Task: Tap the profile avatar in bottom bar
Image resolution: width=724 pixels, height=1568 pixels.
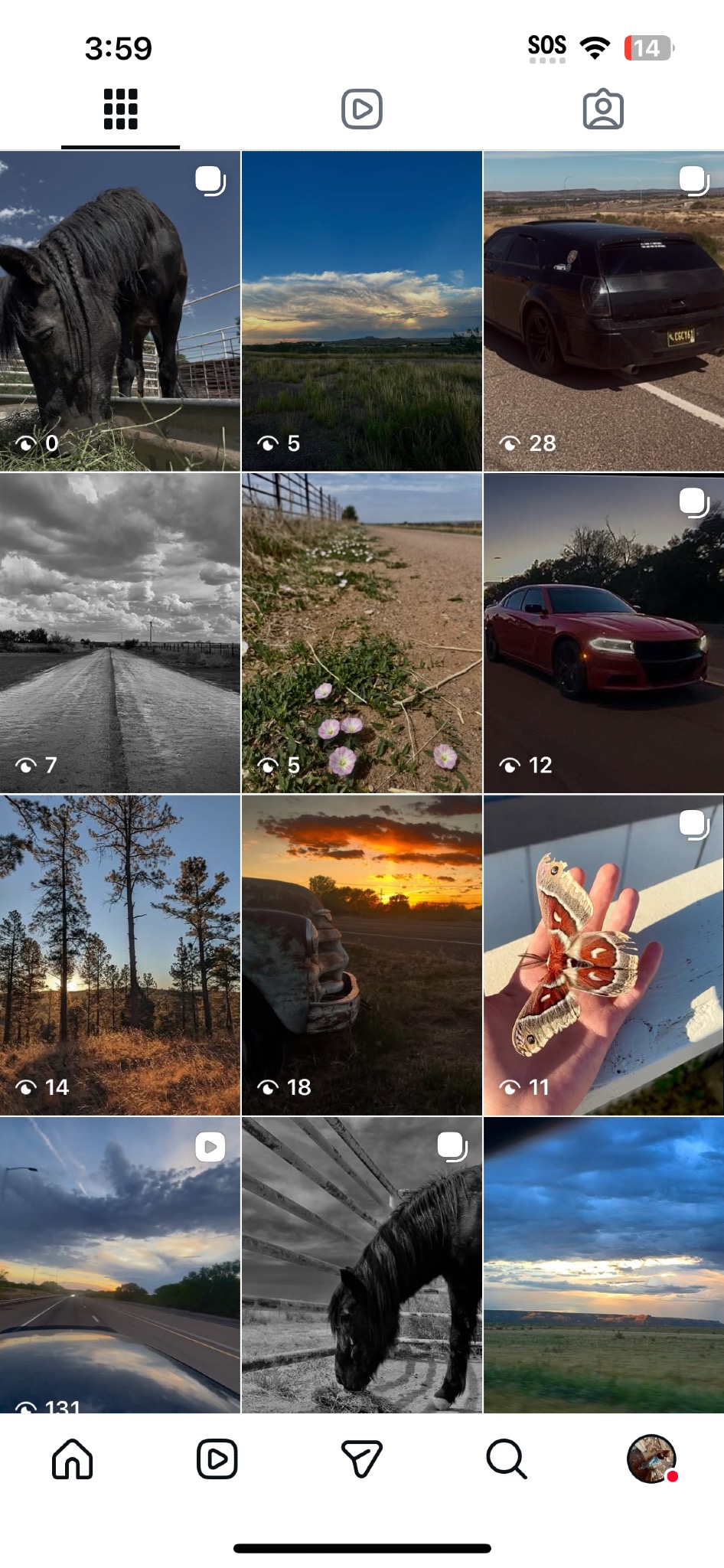Action: click(x=651, y=1459)
